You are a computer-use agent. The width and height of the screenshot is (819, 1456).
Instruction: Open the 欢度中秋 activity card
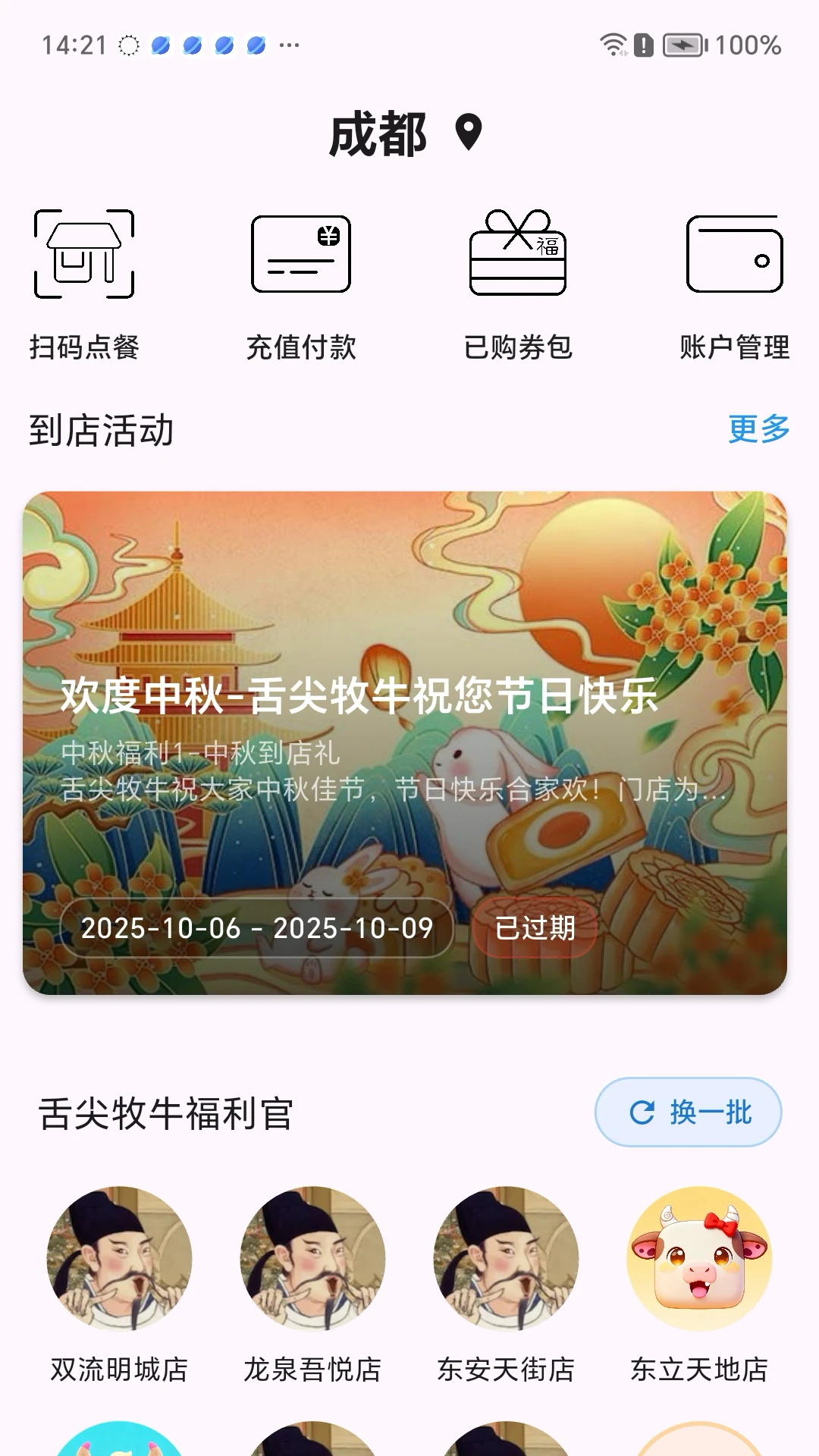pyautogui.click(x=405, y=743)
